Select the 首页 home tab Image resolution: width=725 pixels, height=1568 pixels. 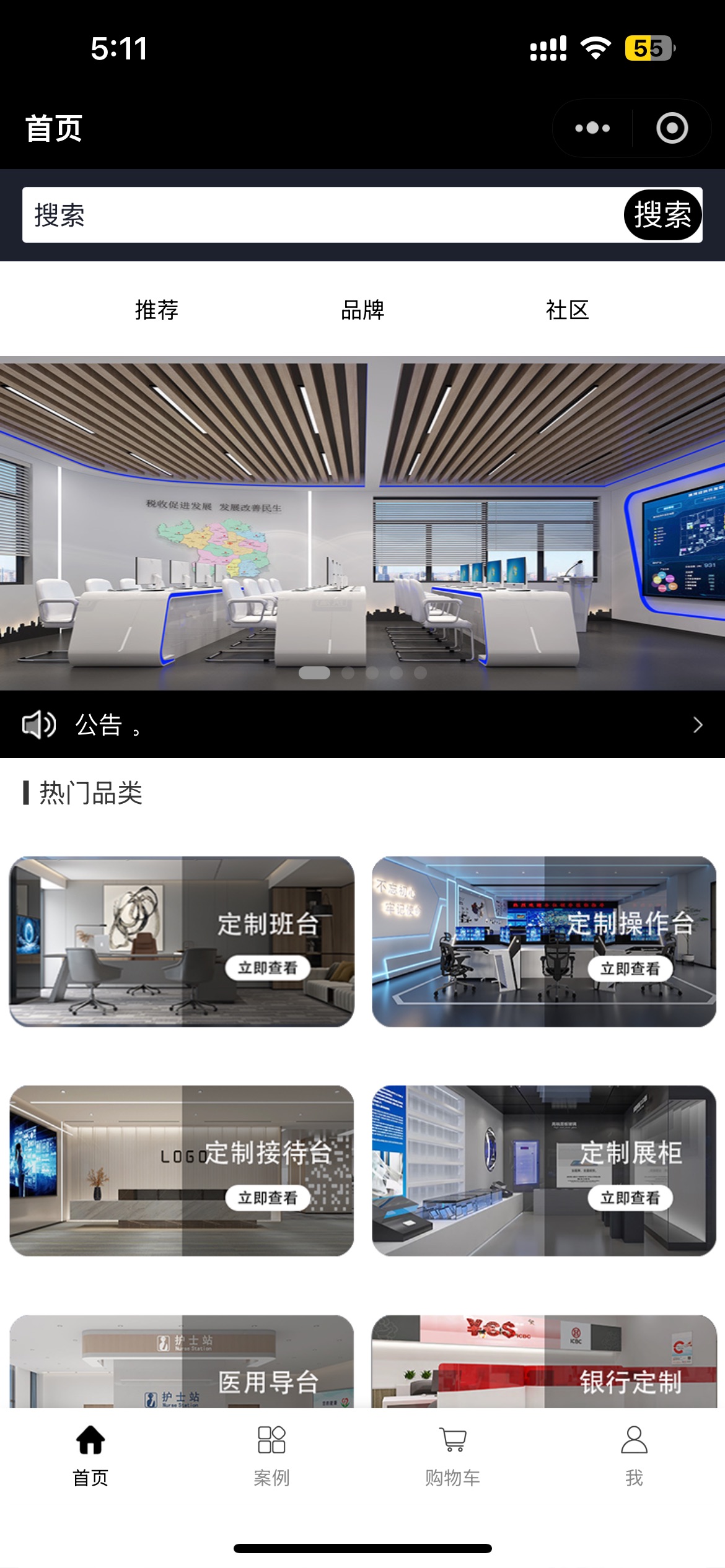(90, 1455)
